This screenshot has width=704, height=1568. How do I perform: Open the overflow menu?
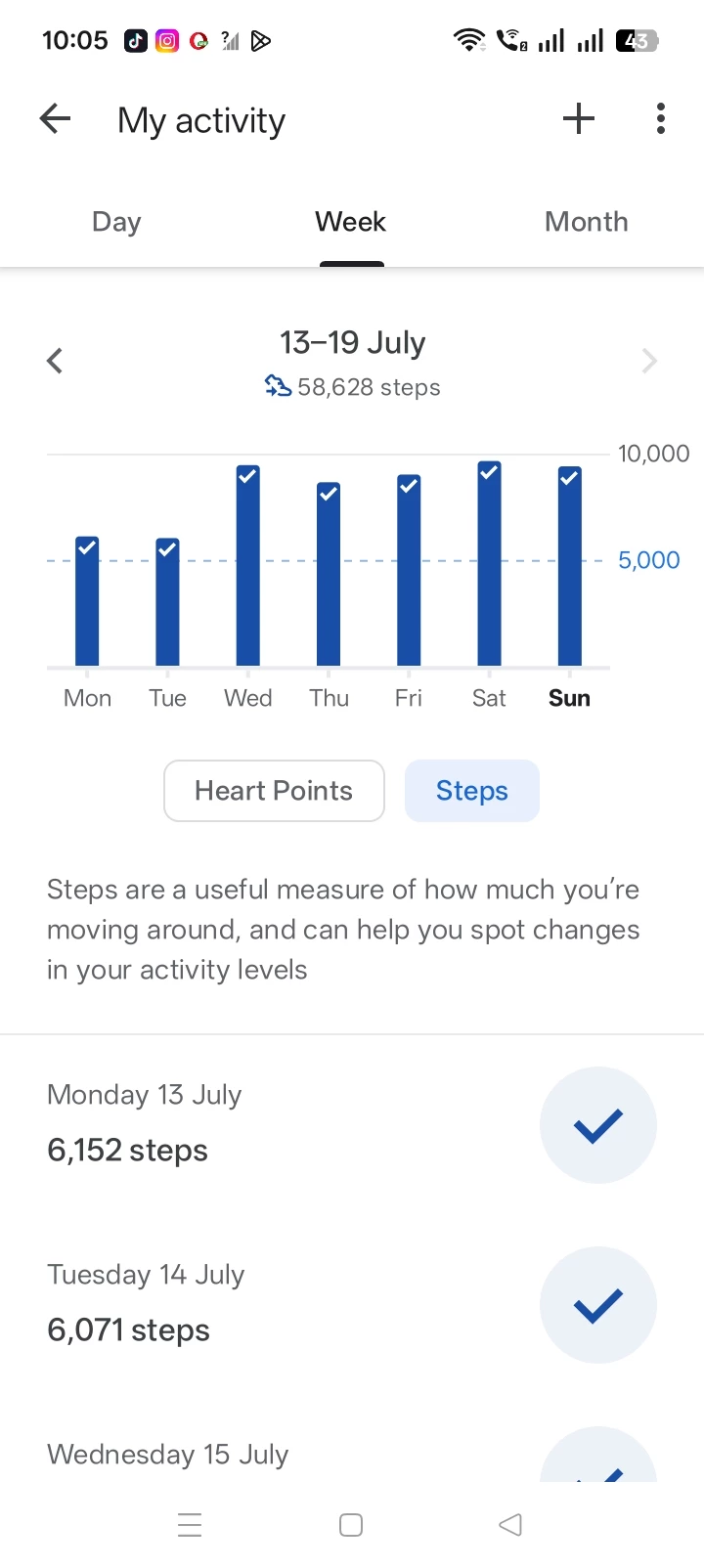(x=661, y=119)
